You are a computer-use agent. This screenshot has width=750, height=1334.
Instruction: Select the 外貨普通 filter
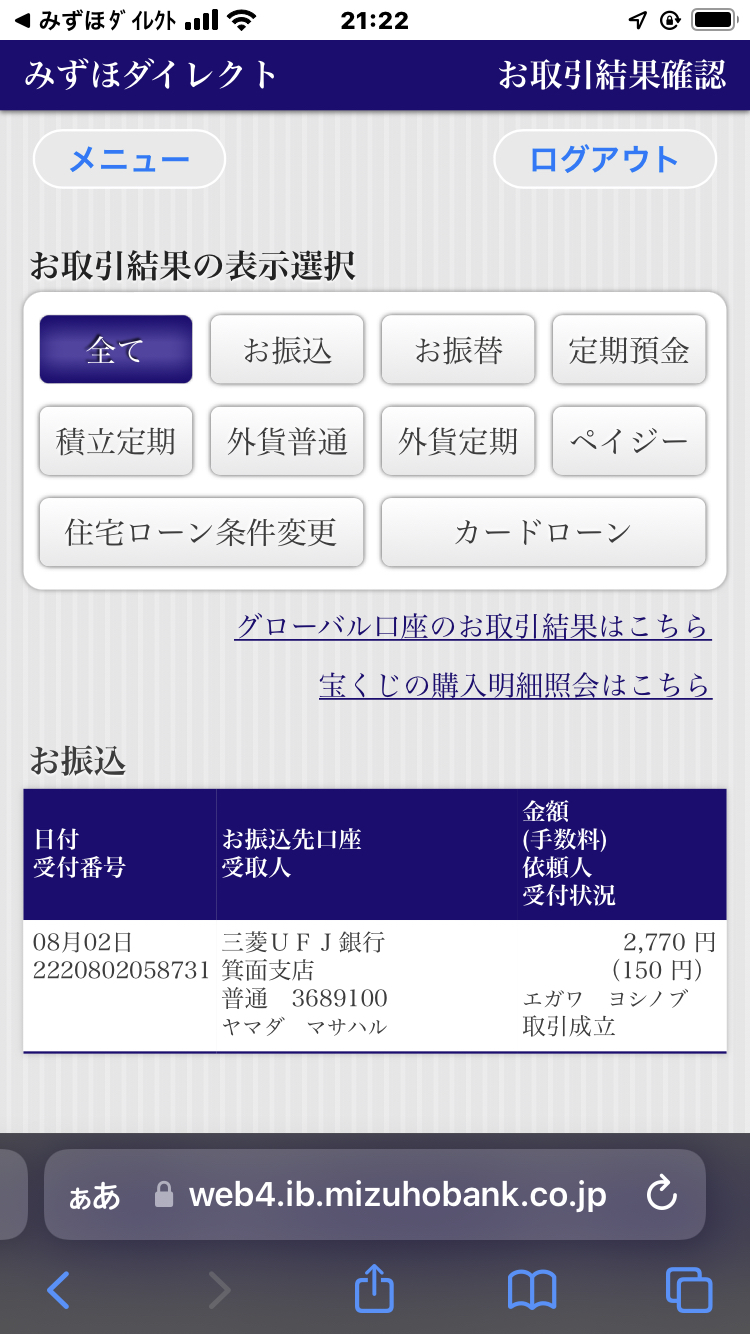[x=287, y=441]
